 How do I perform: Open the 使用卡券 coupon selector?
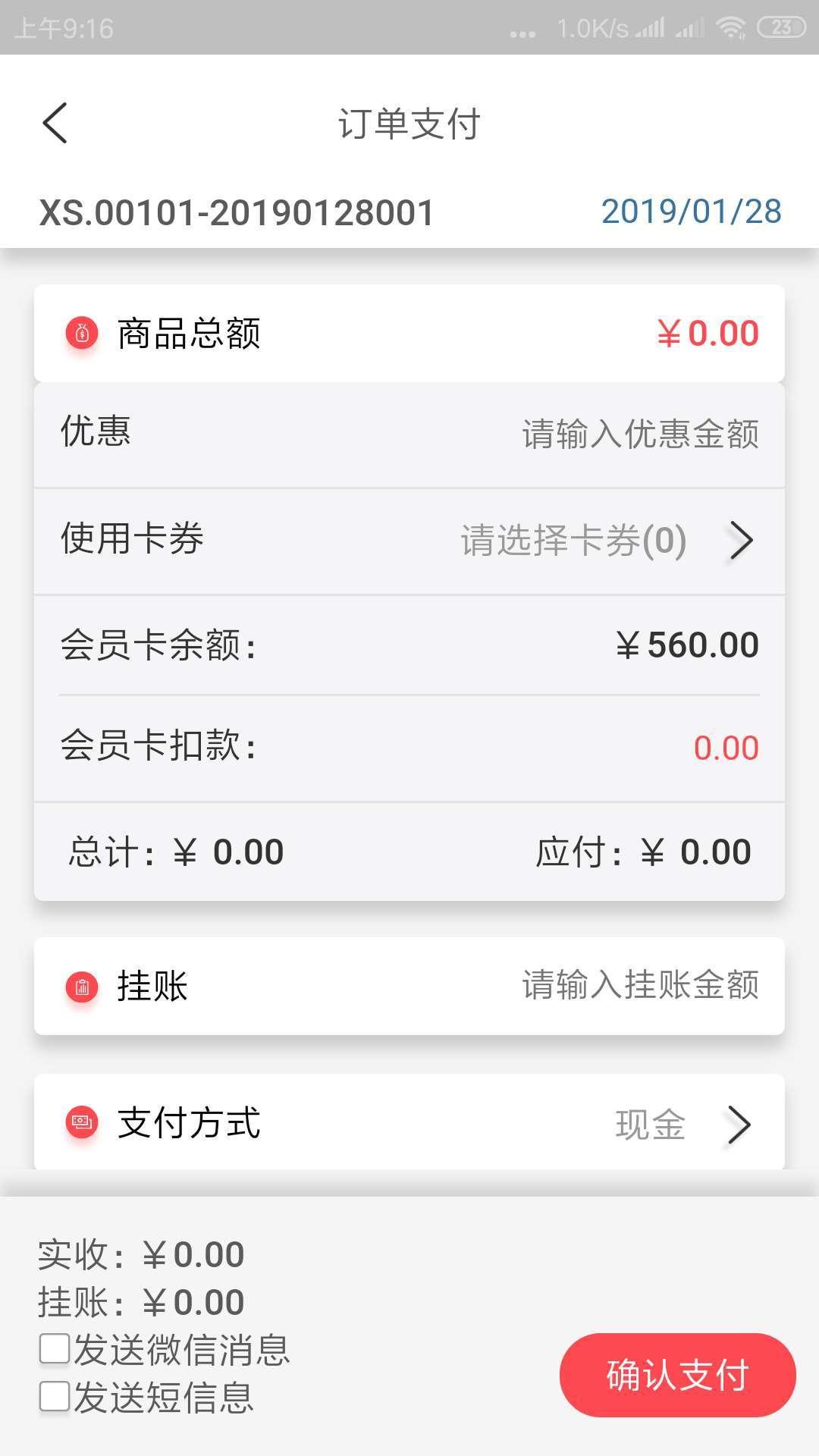607,541
